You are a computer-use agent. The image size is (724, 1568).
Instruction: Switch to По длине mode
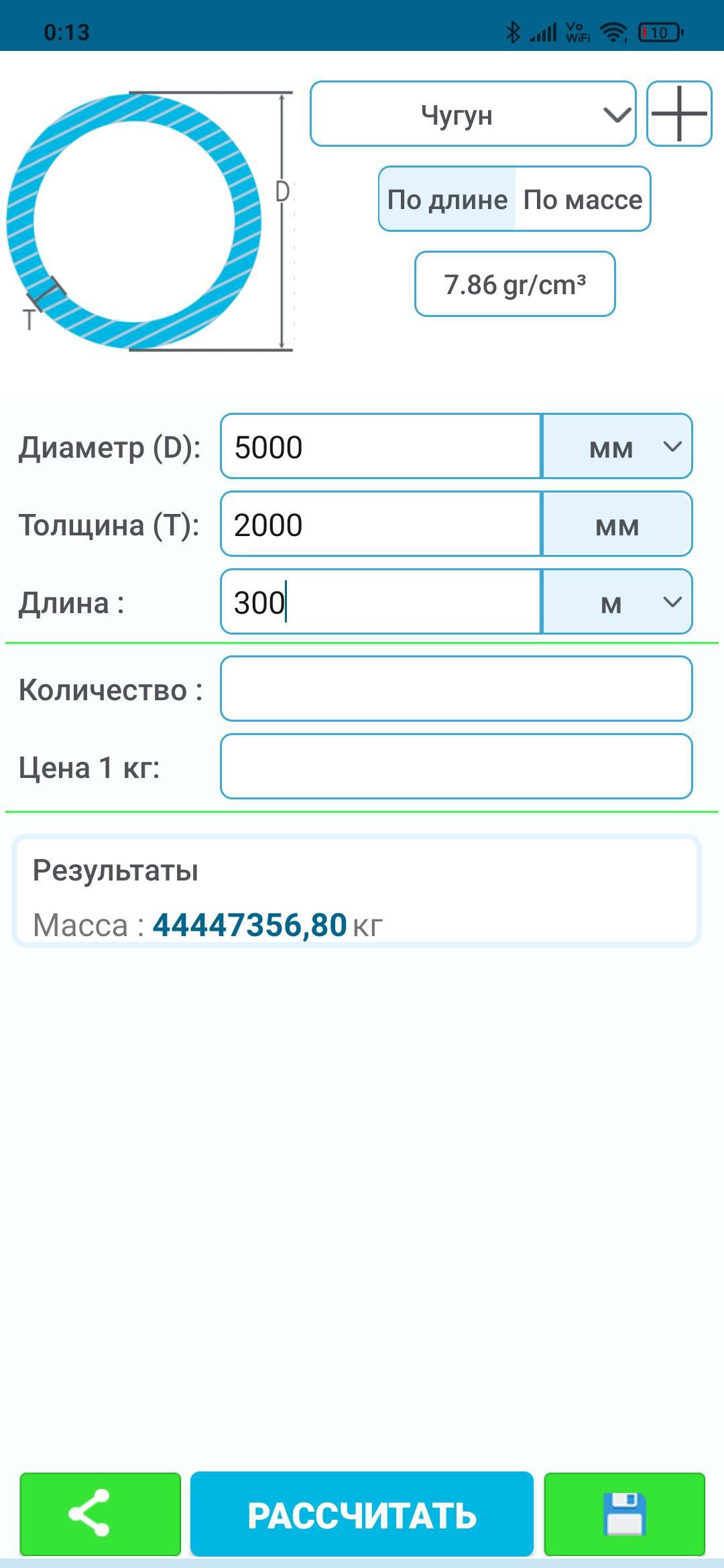[x=447, y=200]
